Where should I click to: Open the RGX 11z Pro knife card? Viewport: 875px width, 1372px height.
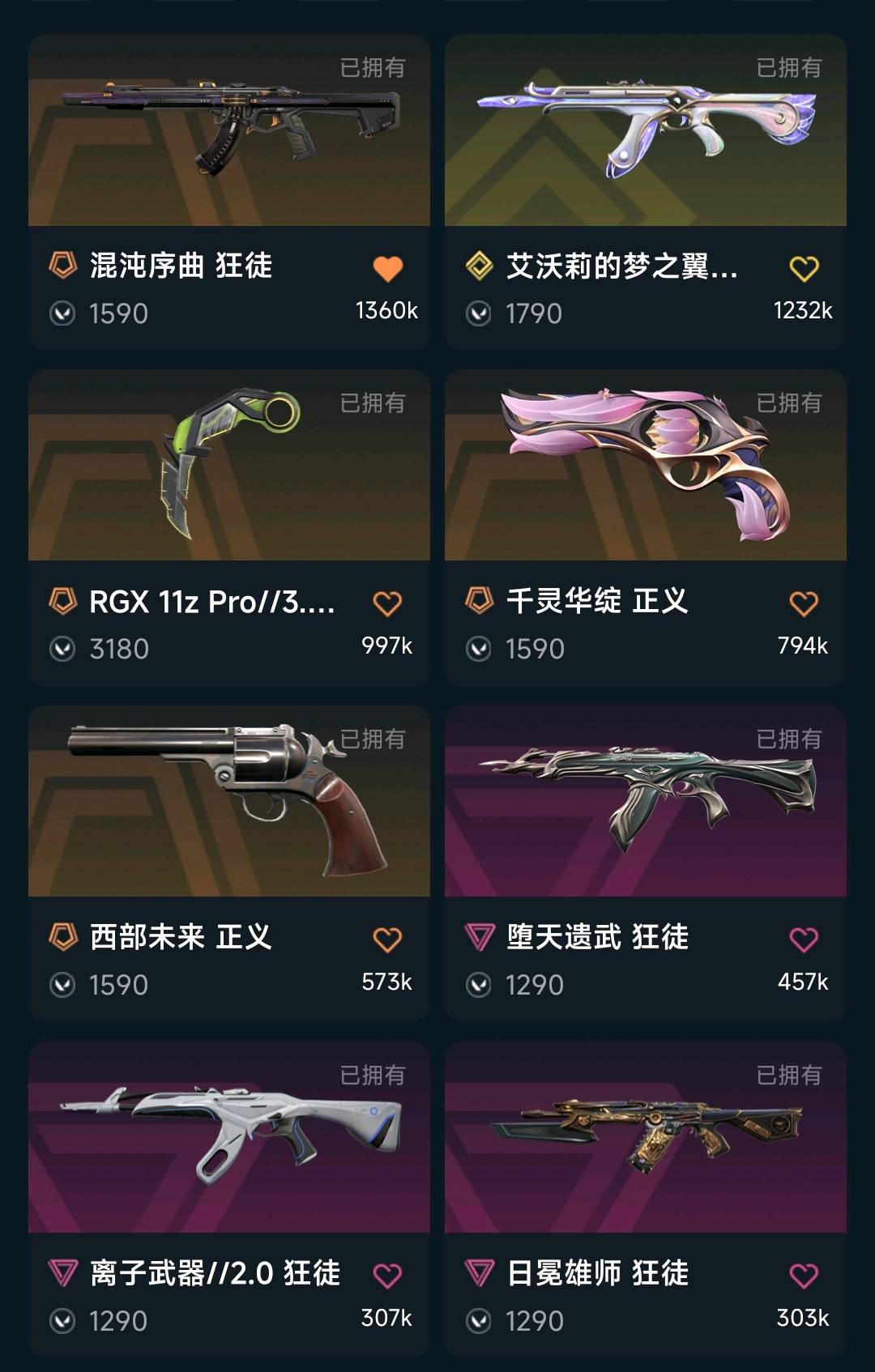(228, 467)
